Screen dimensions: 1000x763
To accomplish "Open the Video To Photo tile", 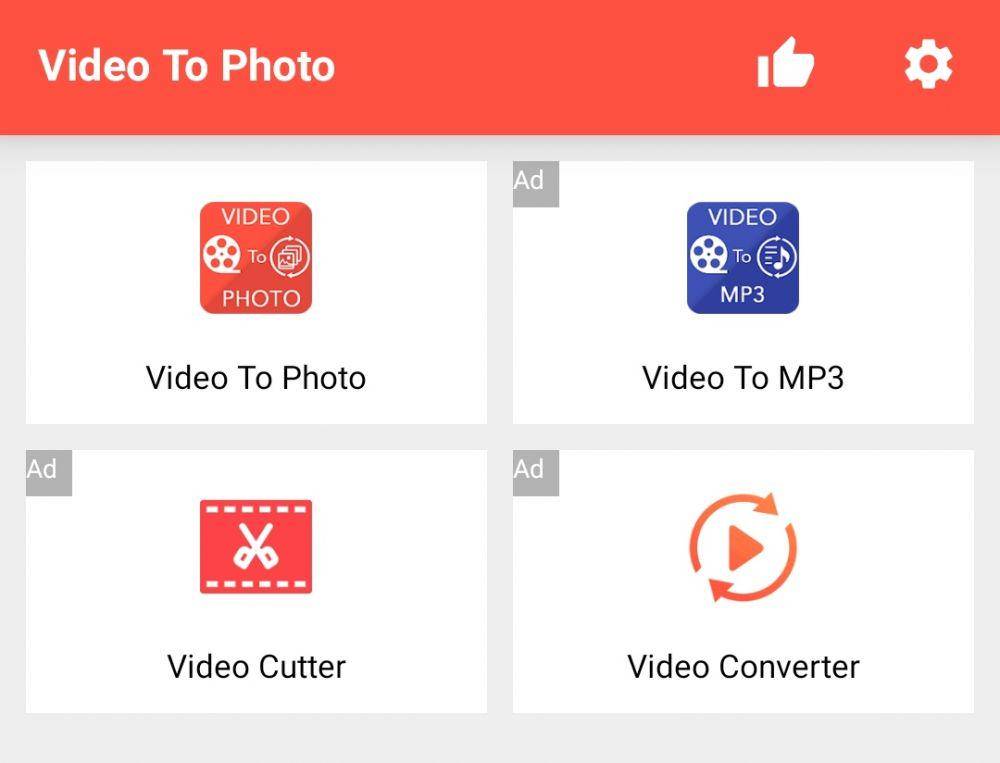I will click(256, 293).
